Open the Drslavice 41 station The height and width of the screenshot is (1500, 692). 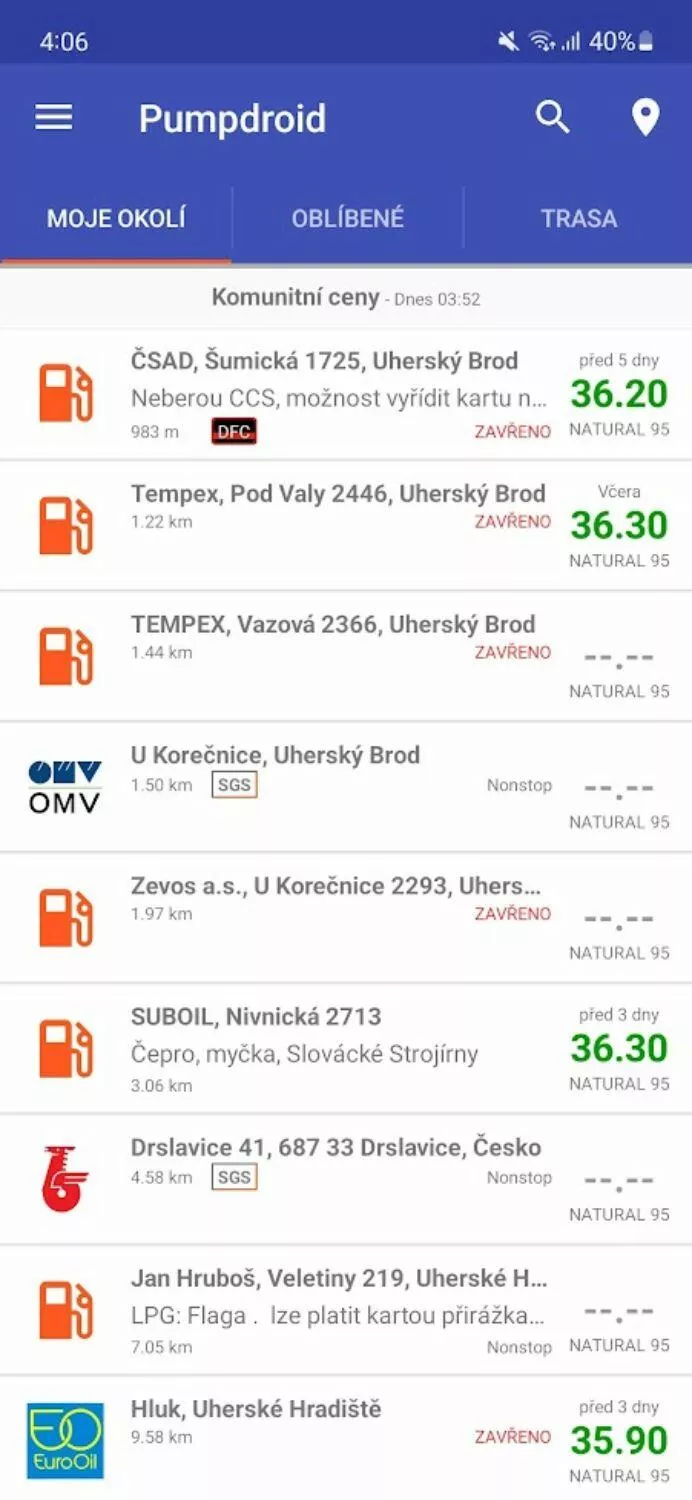pos(346,1179)
